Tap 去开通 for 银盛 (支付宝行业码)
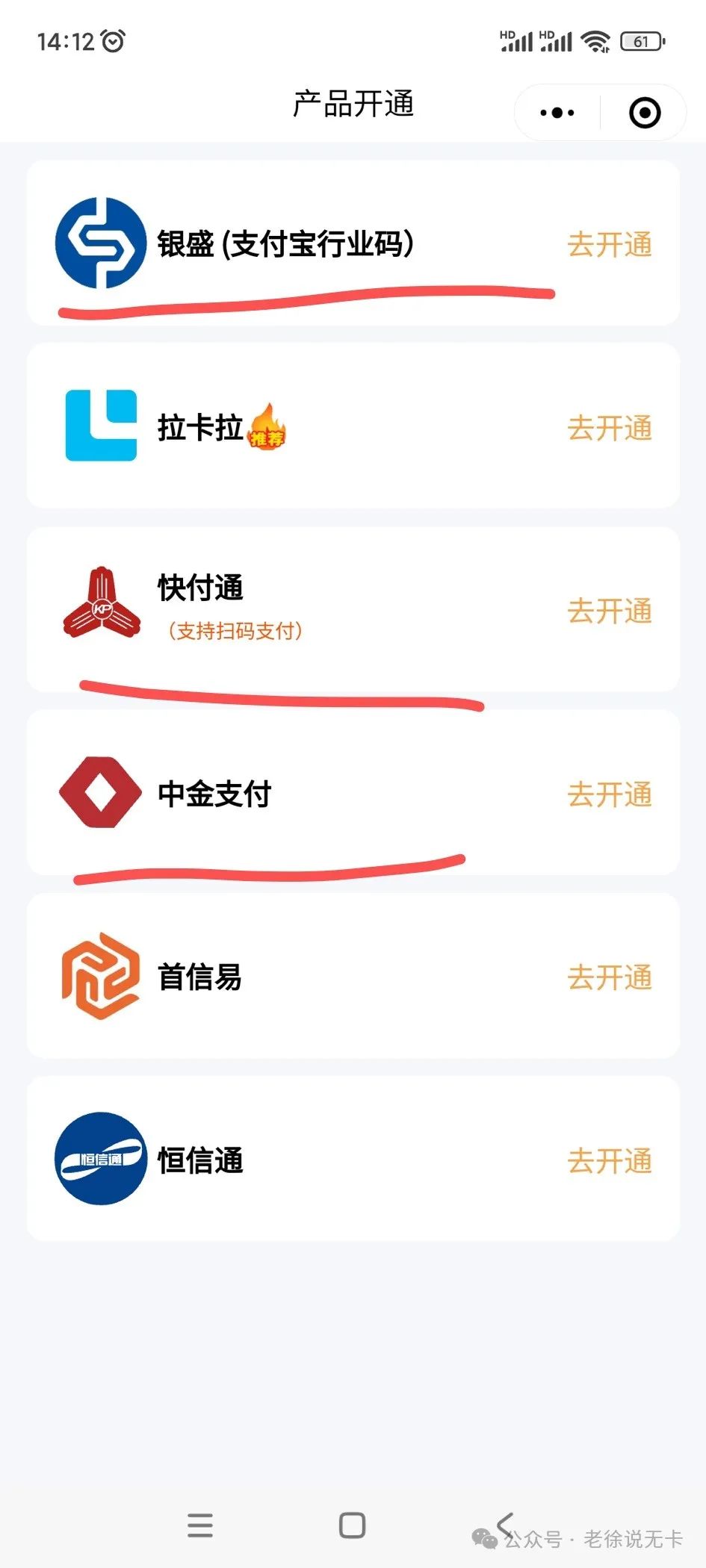Image resolution: width=706 pixels, height=1568 pixels. point(610,244)
